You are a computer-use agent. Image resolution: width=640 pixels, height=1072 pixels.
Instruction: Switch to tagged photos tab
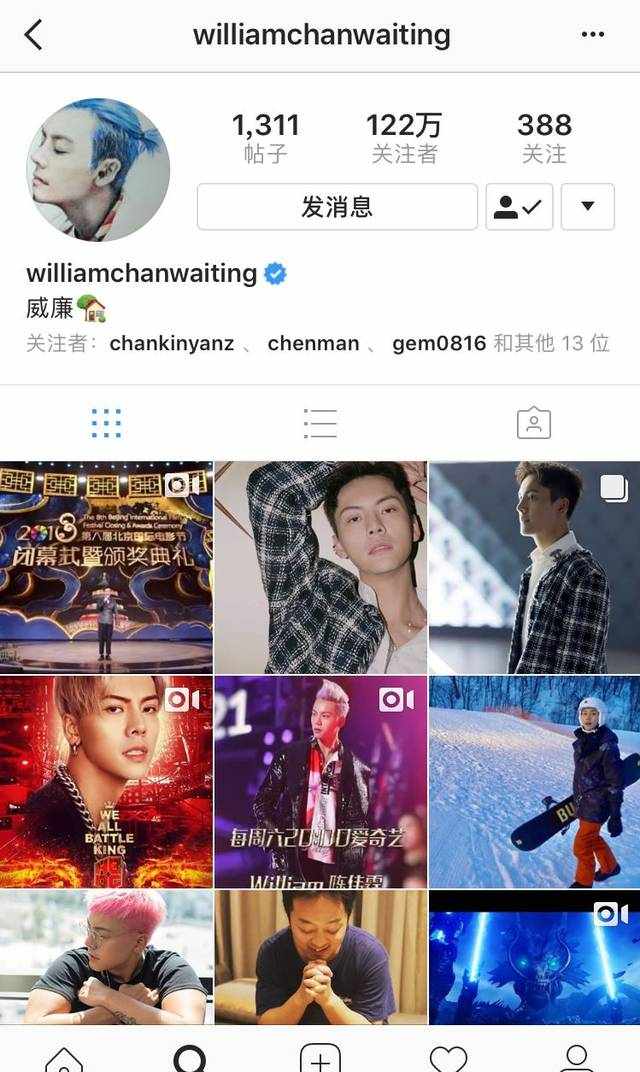[x=533, y=423]
